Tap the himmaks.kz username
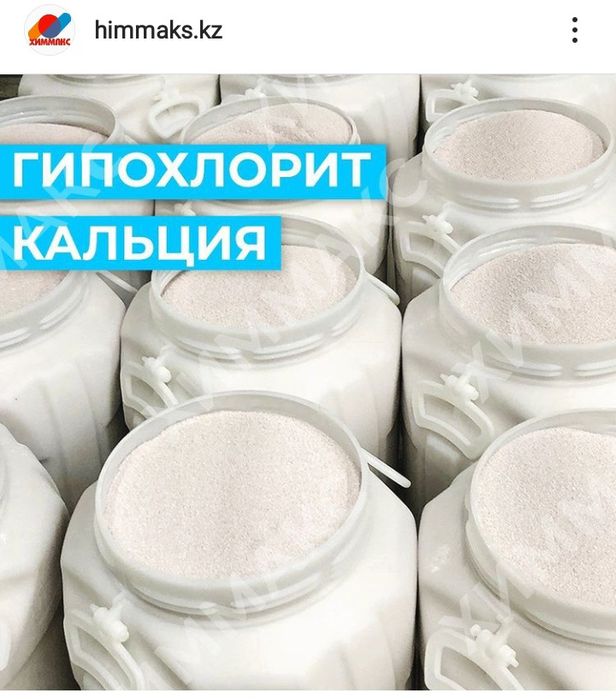 pyautogui.click(x=158, y=30)
